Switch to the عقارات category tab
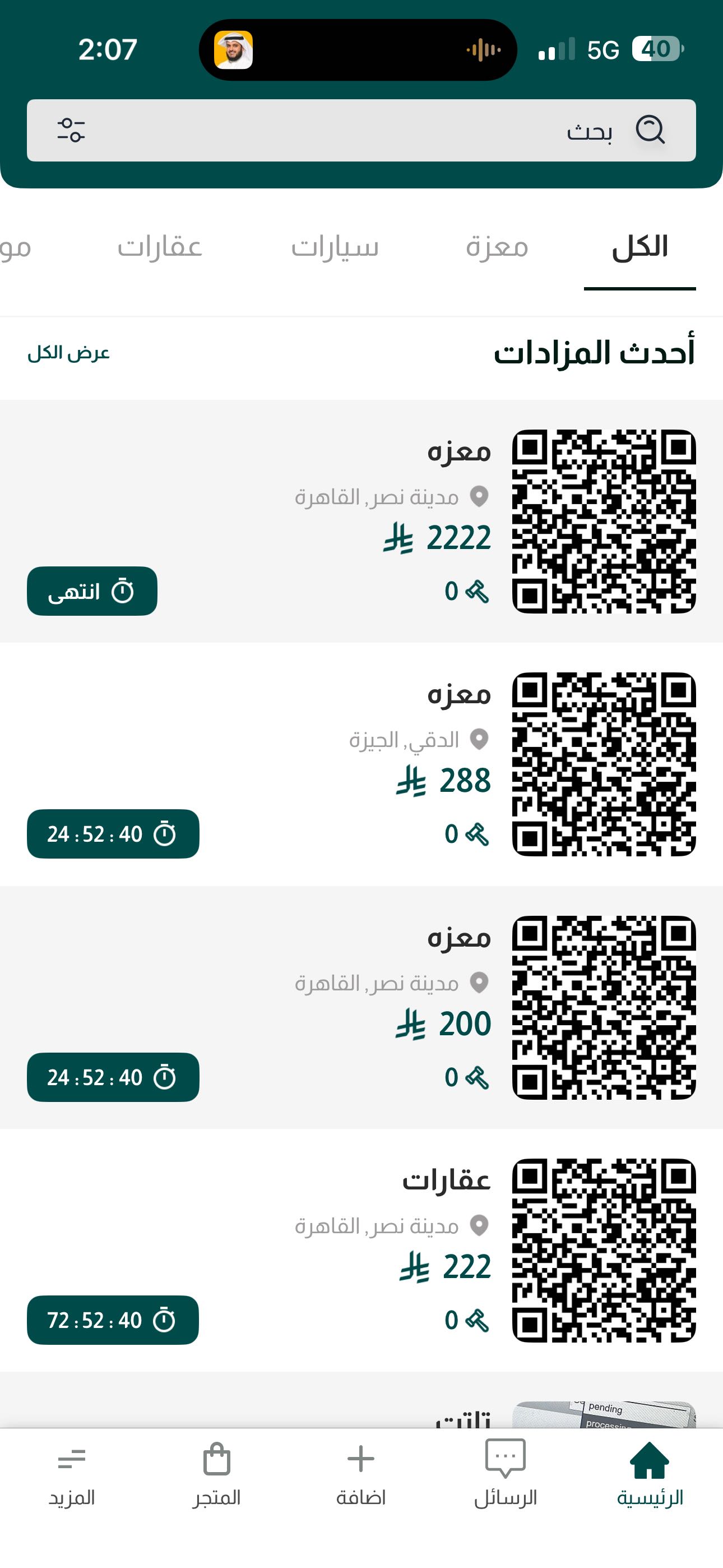The width and height of the screenshot is (723, 1568). [x=159, y=247]
